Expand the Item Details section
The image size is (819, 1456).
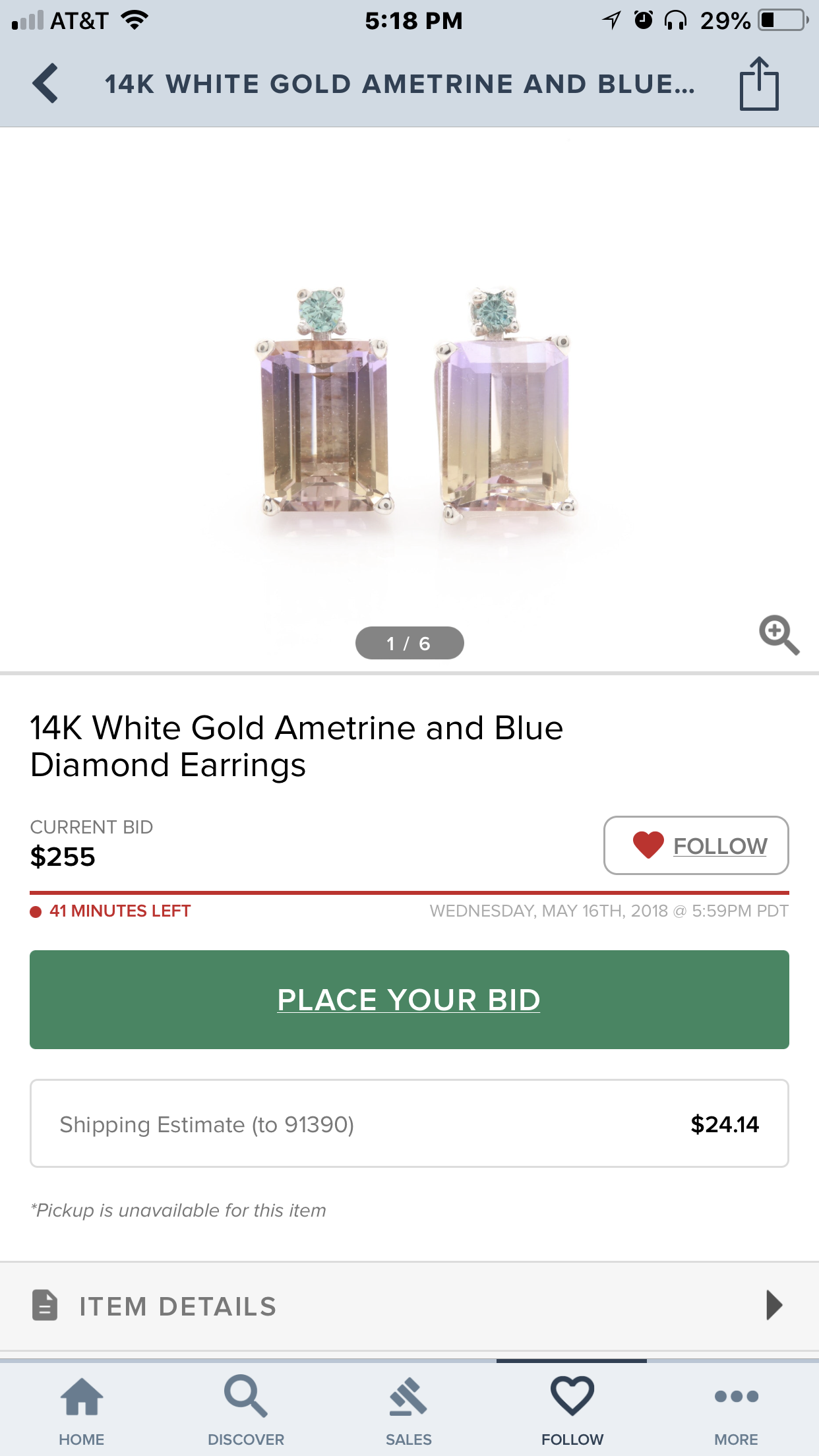[x=409, y=1306]
